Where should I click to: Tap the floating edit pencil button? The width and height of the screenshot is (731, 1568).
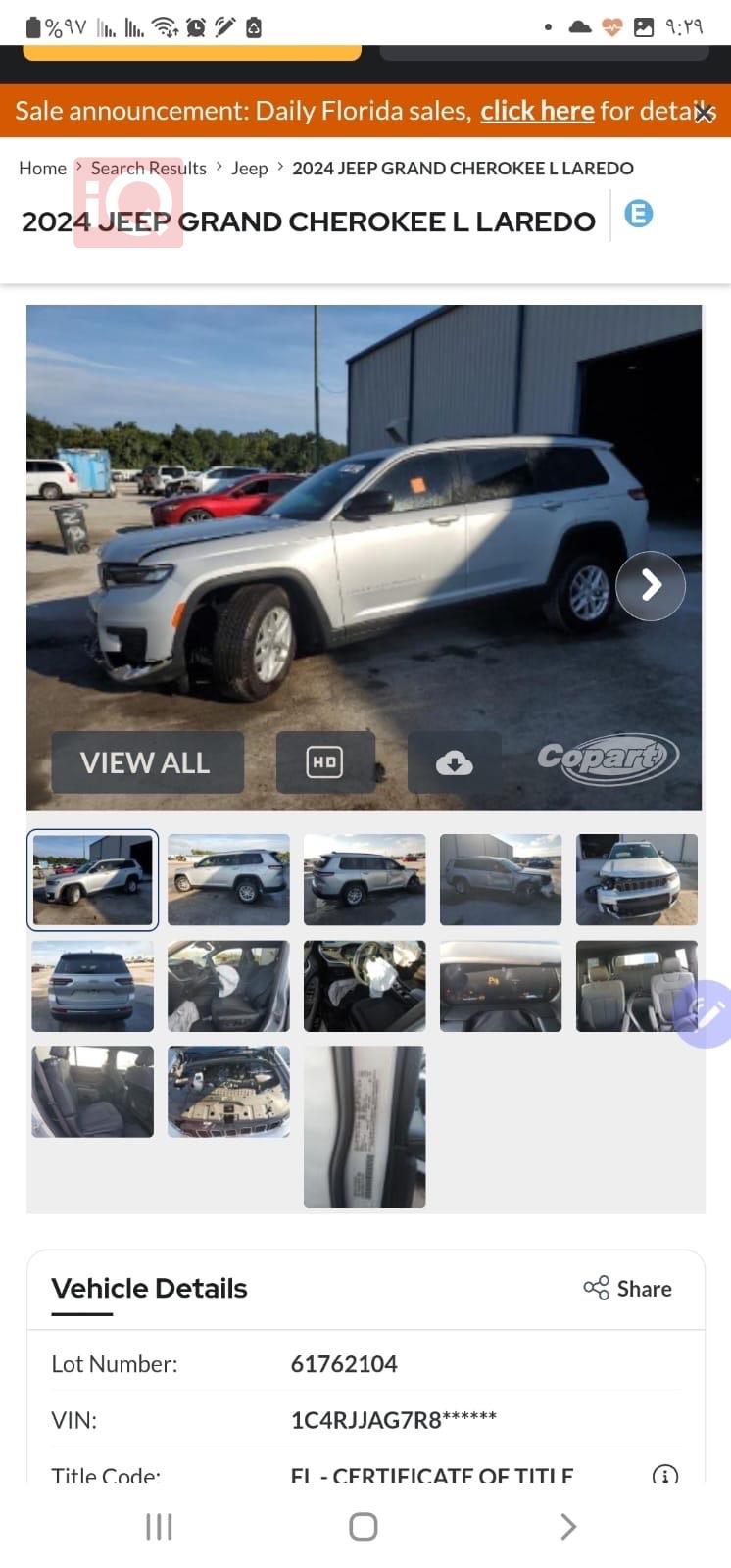coord(707,1013)
